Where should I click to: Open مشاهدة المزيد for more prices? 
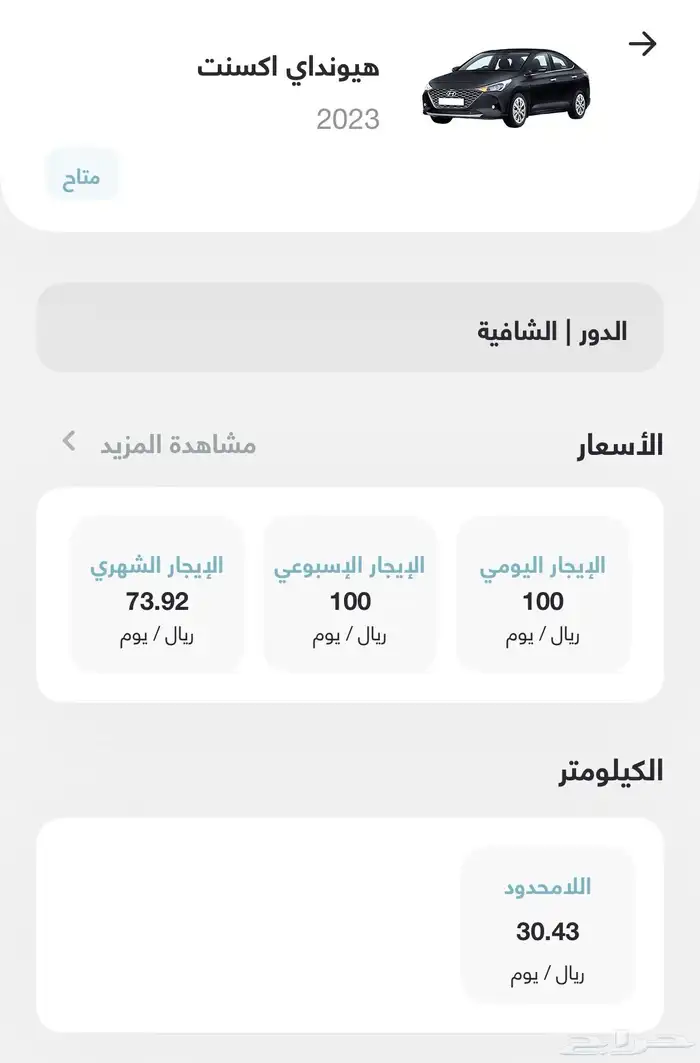pos(160,444)
